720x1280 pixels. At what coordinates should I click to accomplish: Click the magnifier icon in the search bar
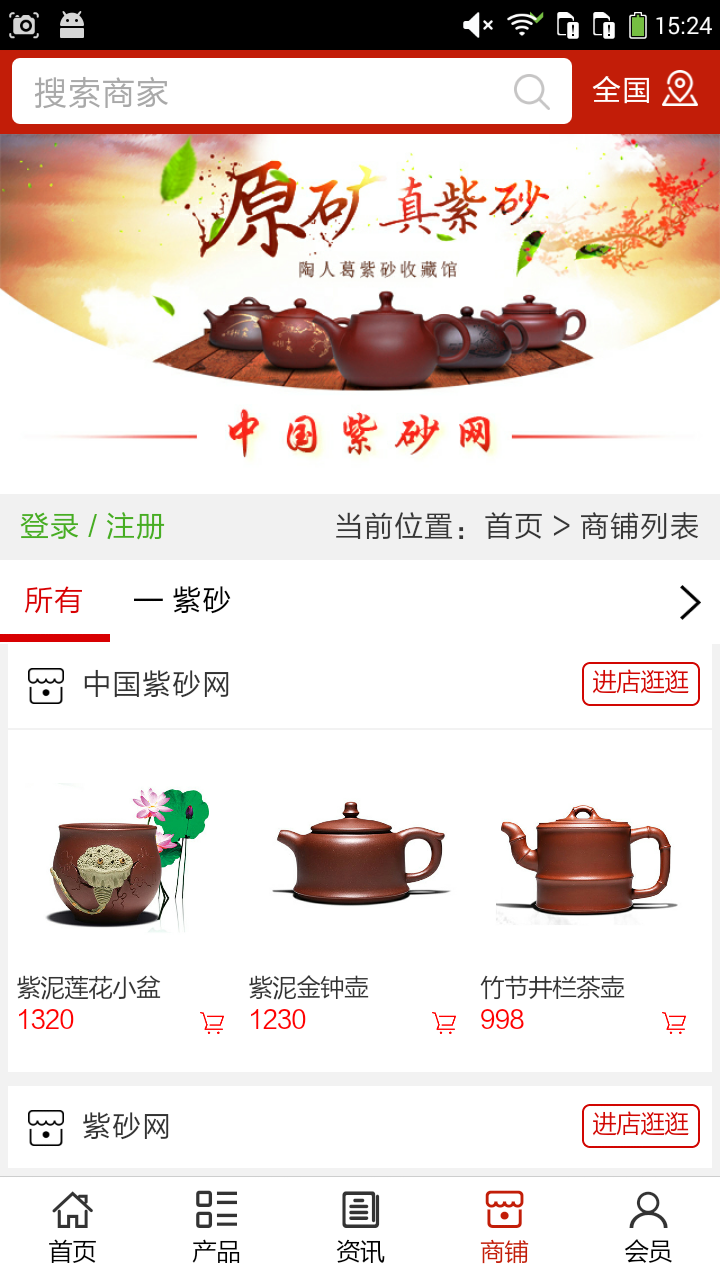[x=532, y=91]
